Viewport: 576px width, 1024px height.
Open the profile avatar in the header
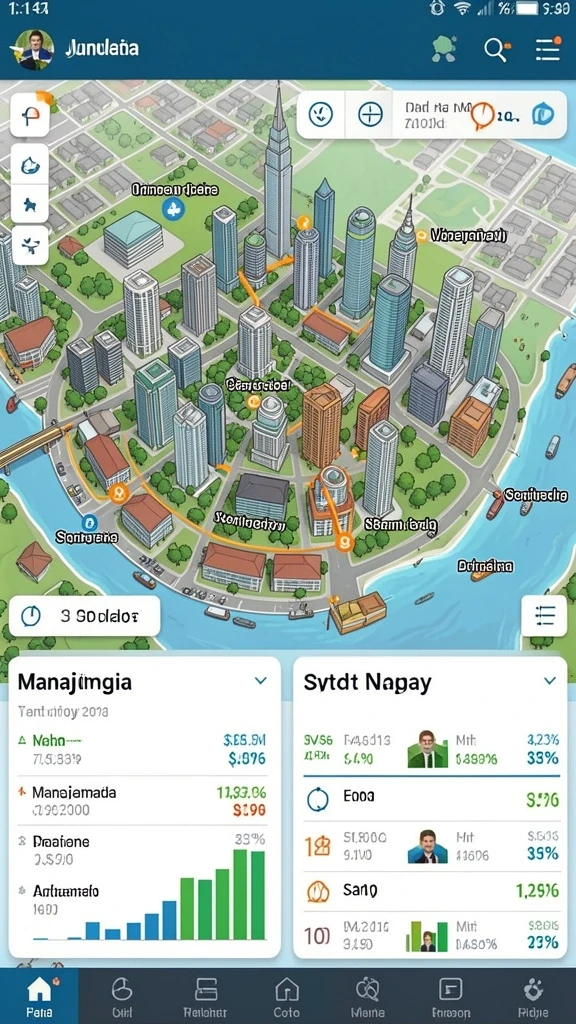click(x=33, y=49)
